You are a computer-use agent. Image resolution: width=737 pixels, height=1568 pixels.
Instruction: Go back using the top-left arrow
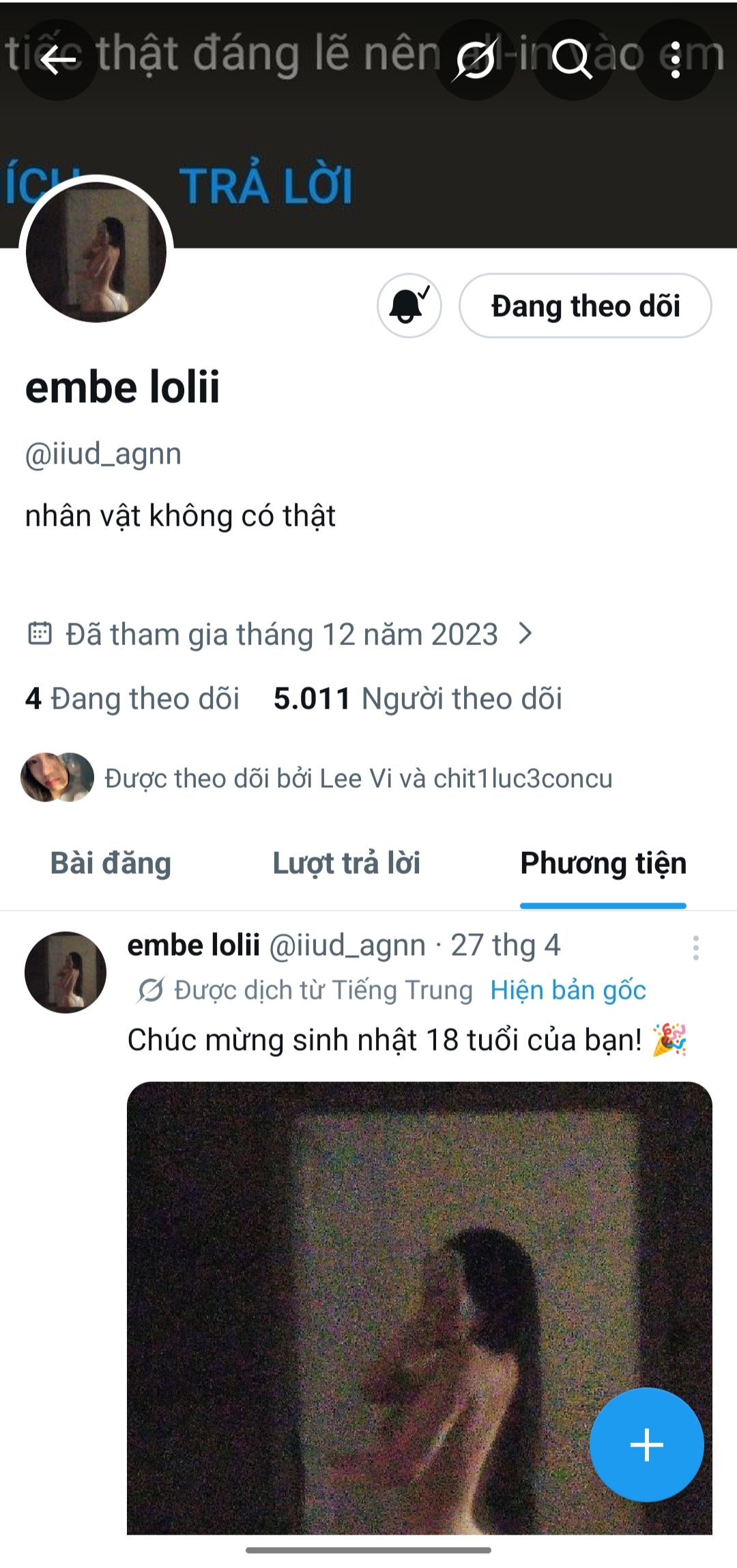pos(58,61)
